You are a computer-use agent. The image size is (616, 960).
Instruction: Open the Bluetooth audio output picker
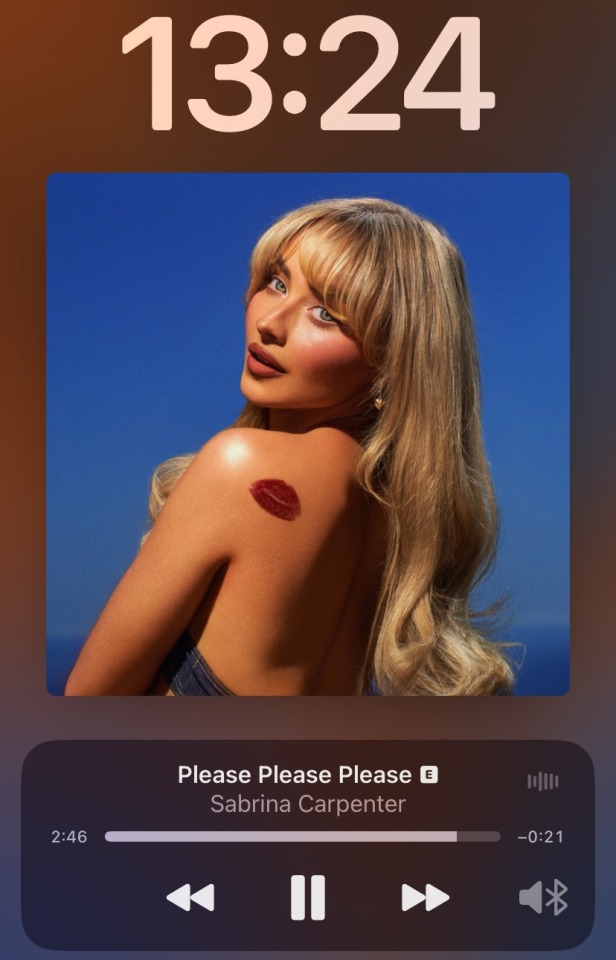pos(543,897)
